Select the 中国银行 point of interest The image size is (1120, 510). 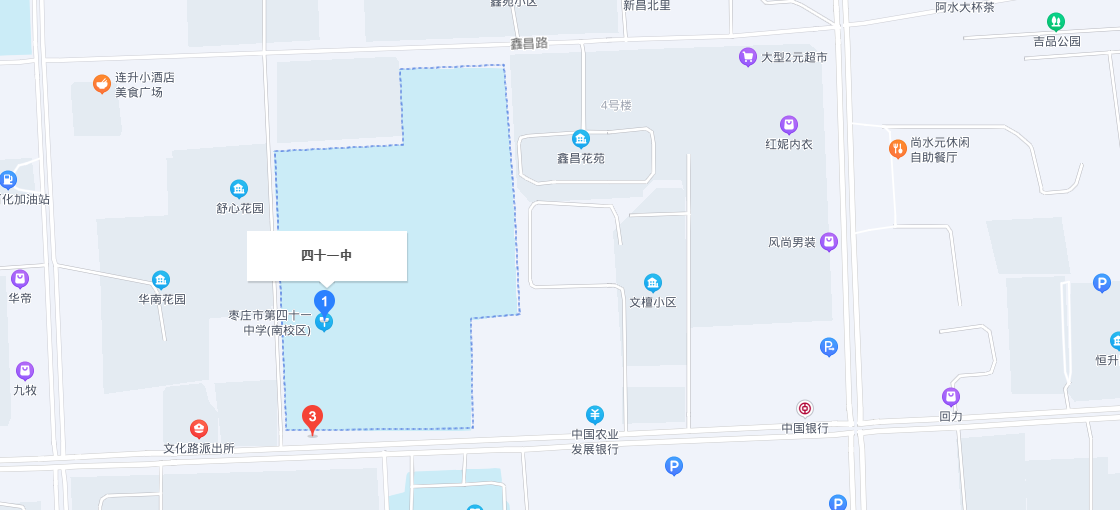(x=805, y=408)
